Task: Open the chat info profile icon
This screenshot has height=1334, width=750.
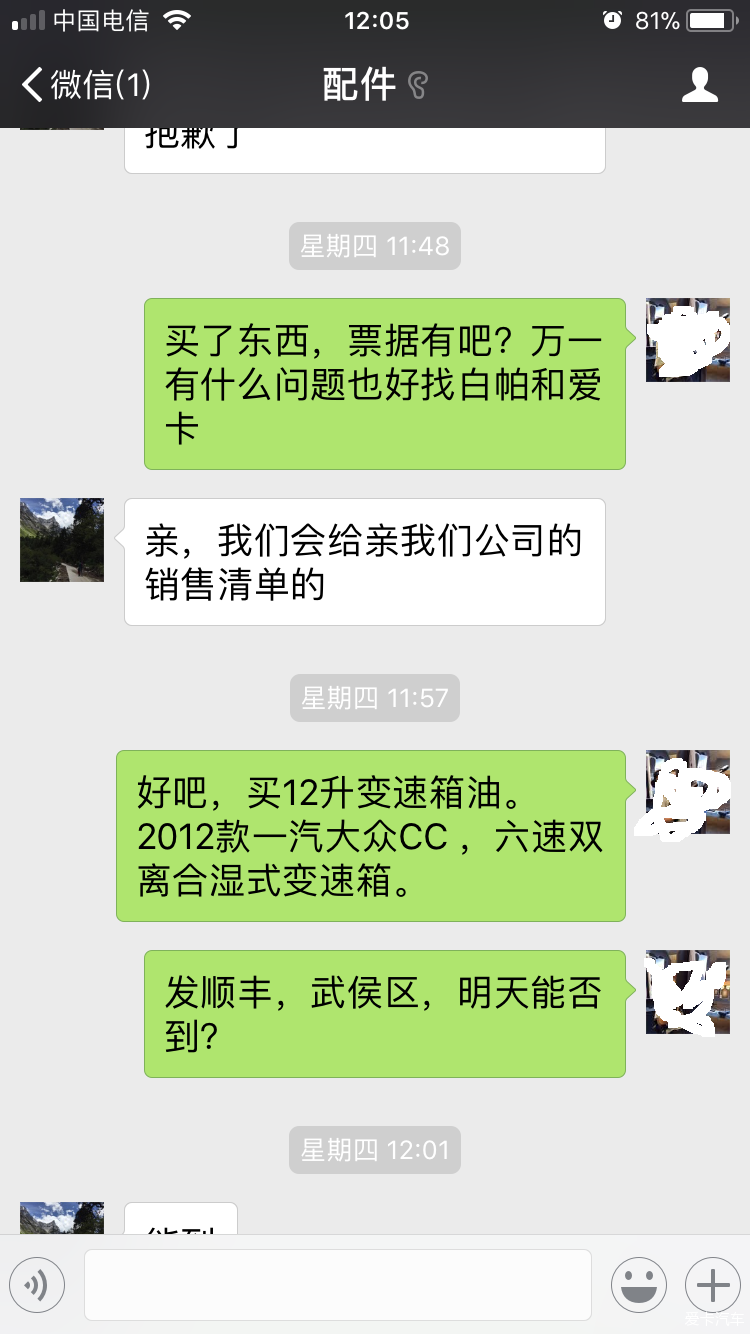Action: pyautogui.click(x=699, y=85)
